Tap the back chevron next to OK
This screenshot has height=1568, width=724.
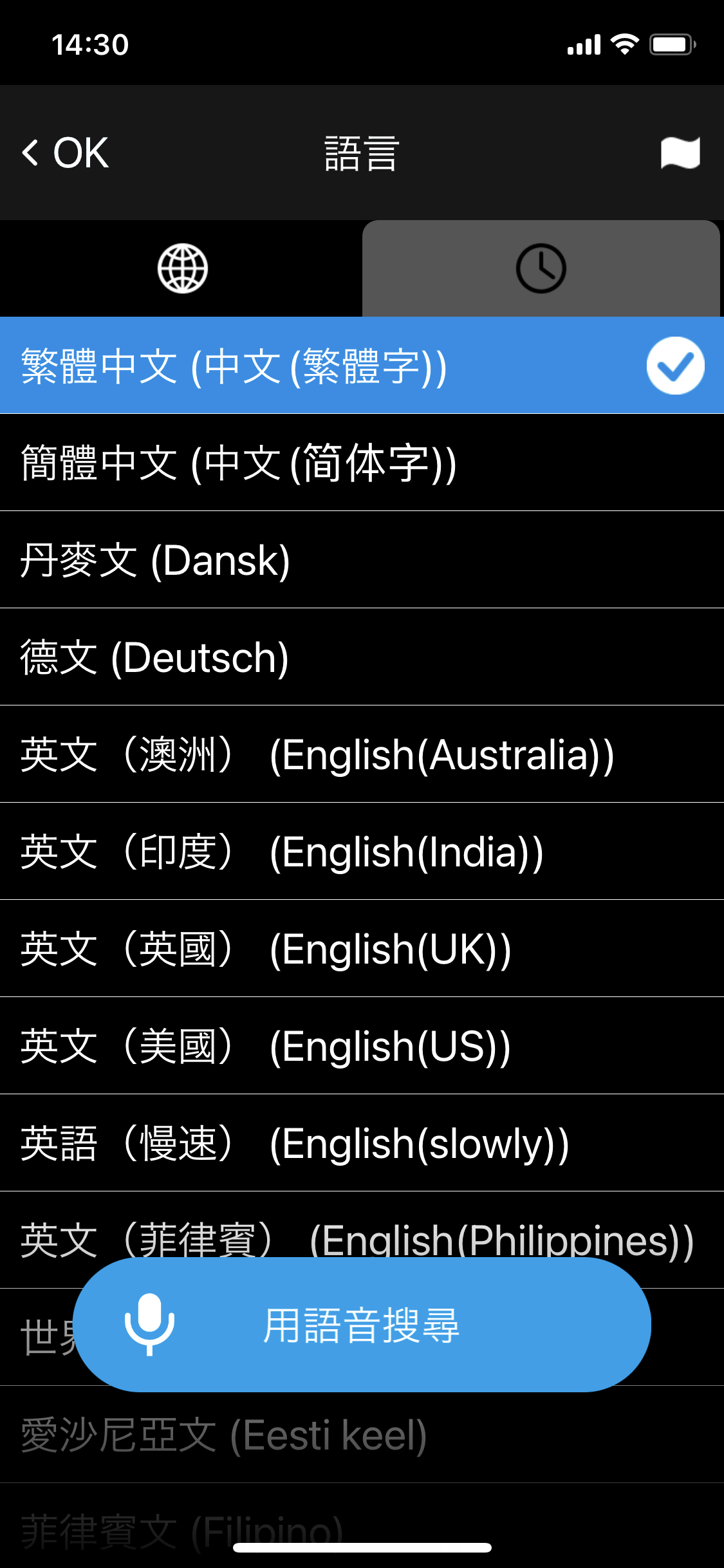coord(29,153)
